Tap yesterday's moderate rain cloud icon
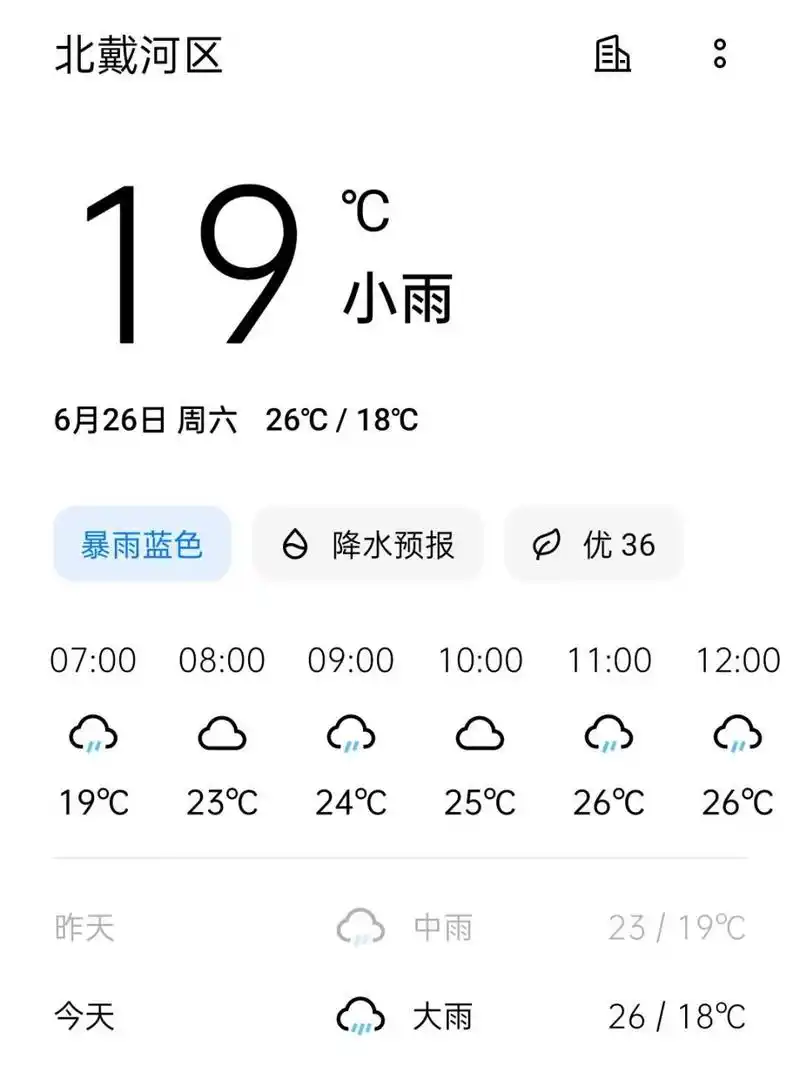This screenshot has height=1066, width=800. [360, 927]
